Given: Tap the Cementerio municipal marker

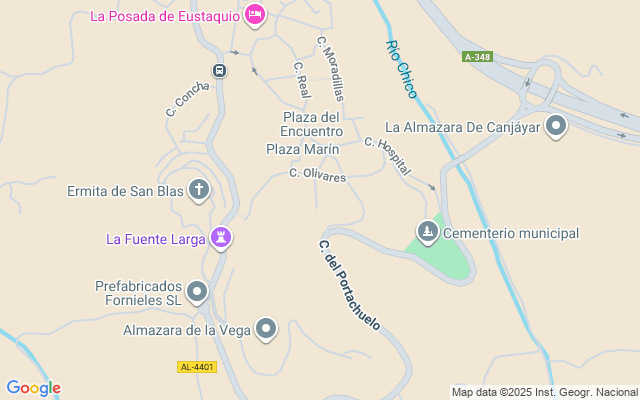Looking at the screenshot, I should 428,233.
